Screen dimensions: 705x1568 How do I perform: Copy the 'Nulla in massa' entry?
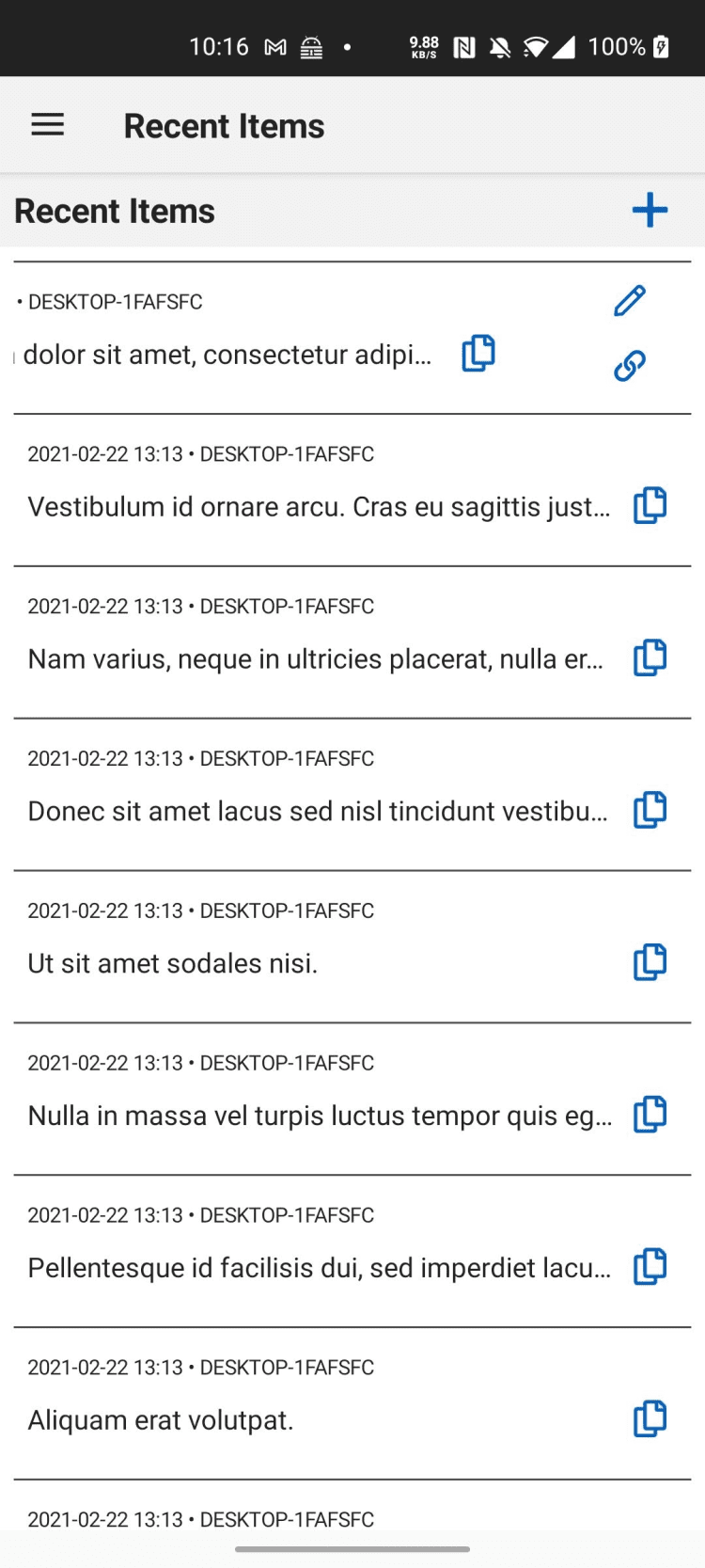(x=650, y=1116)
